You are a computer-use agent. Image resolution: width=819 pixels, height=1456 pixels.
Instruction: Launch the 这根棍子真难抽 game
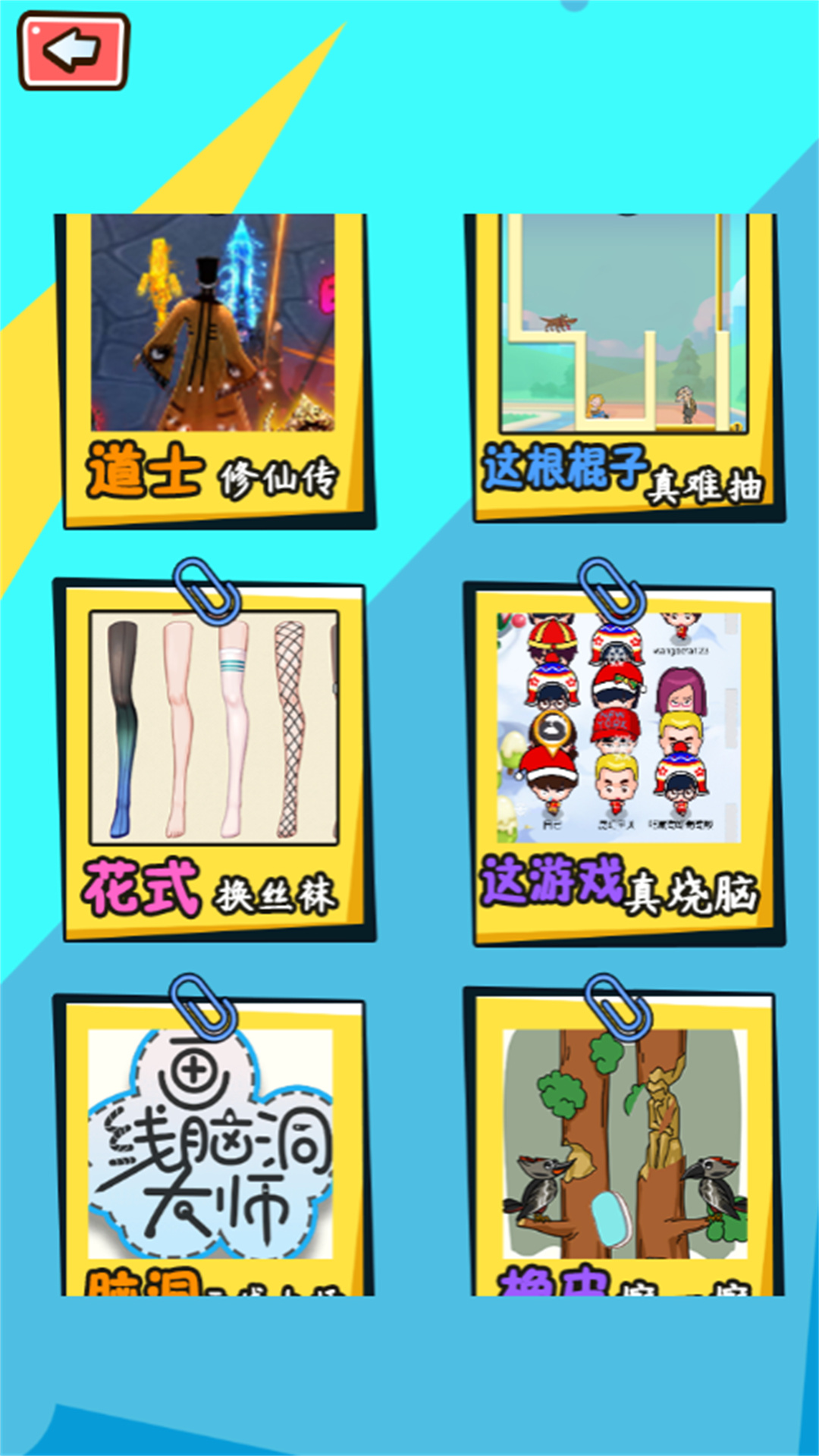point(624,368)
